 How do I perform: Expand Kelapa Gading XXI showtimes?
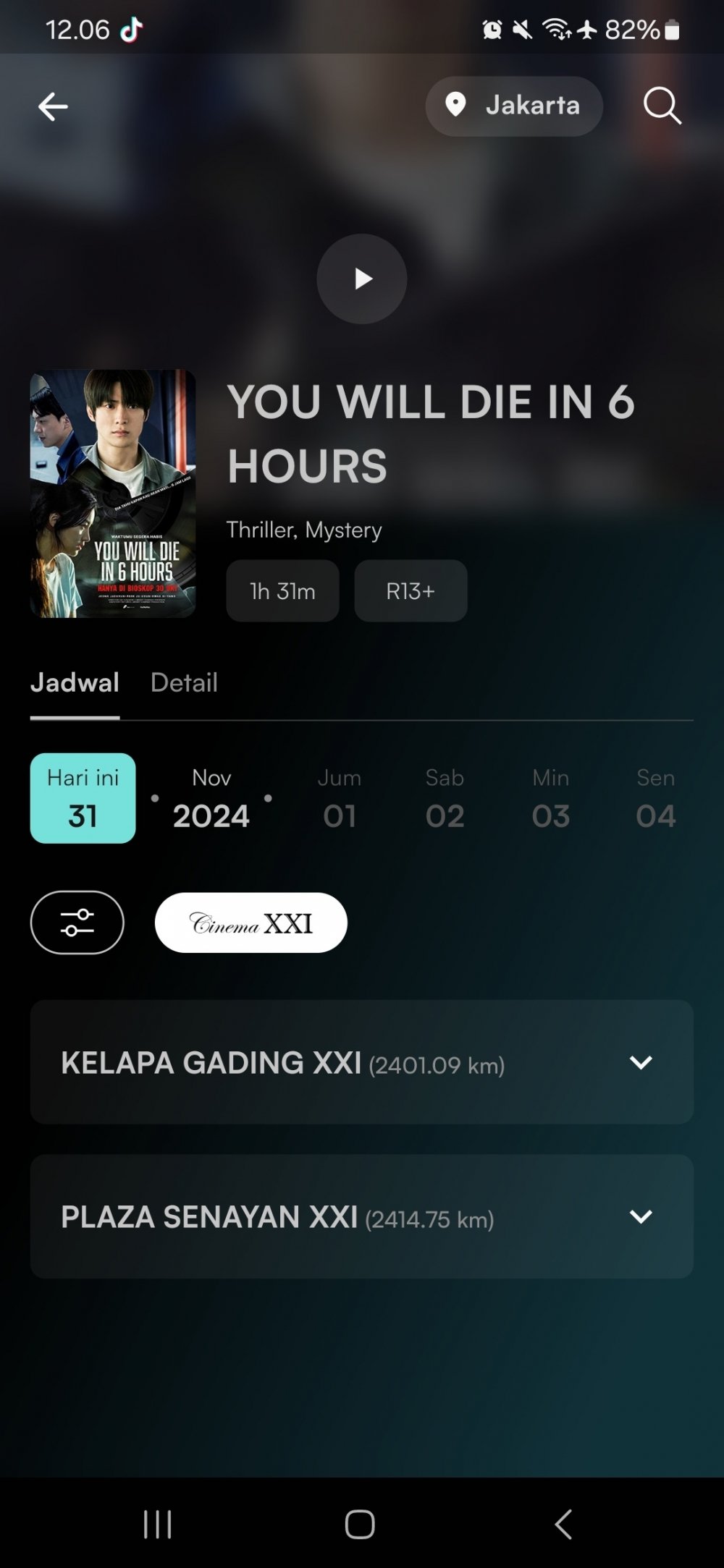[362, 1062]
